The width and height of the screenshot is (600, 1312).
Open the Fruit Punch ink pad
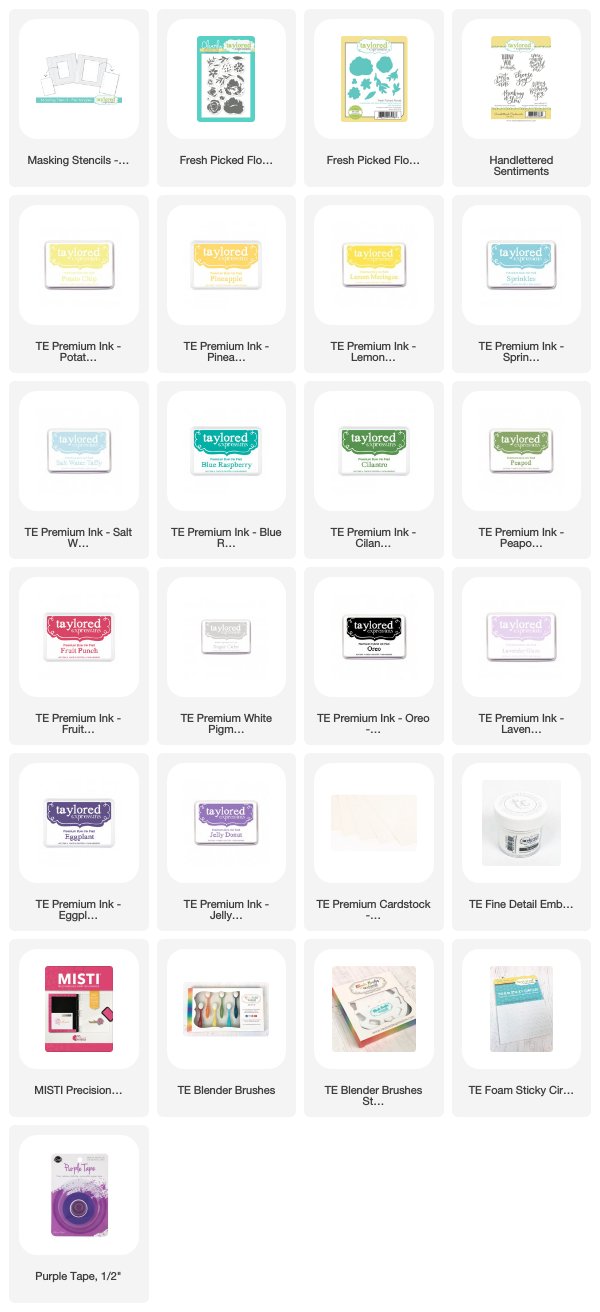79,655
